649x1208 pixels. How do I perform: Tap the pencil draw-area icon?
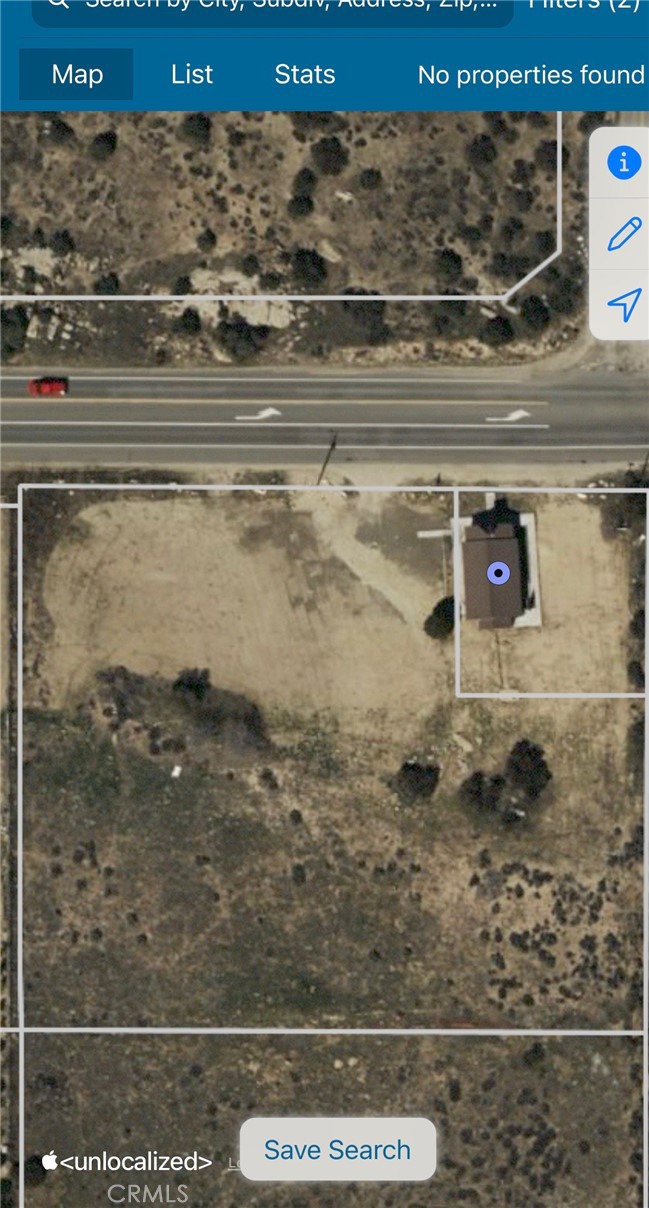click(x=623, y=235)
